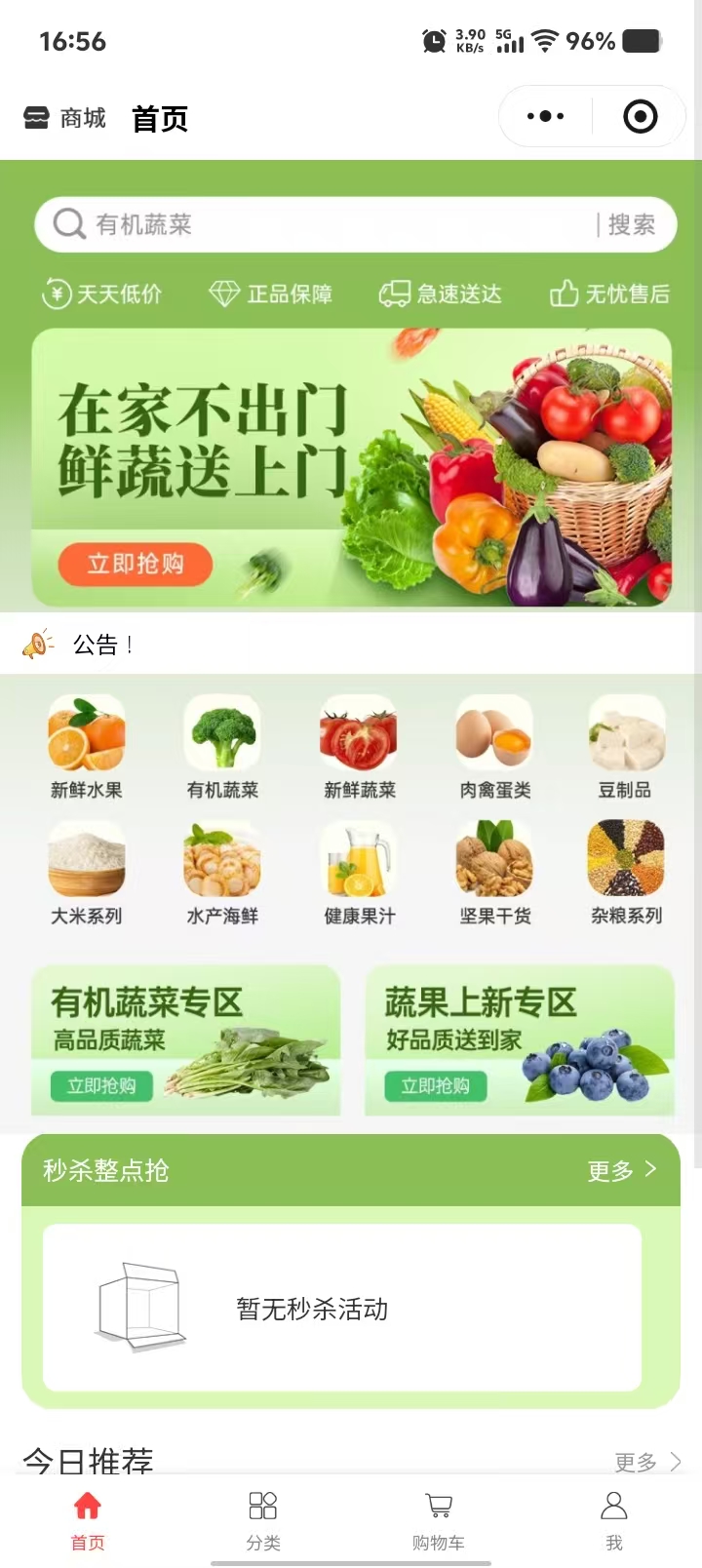View 更多 in the 秒杀整点抢 section
This screenshot has width=702, height=1568.
pyautogui.click(x=621, y=1170)
